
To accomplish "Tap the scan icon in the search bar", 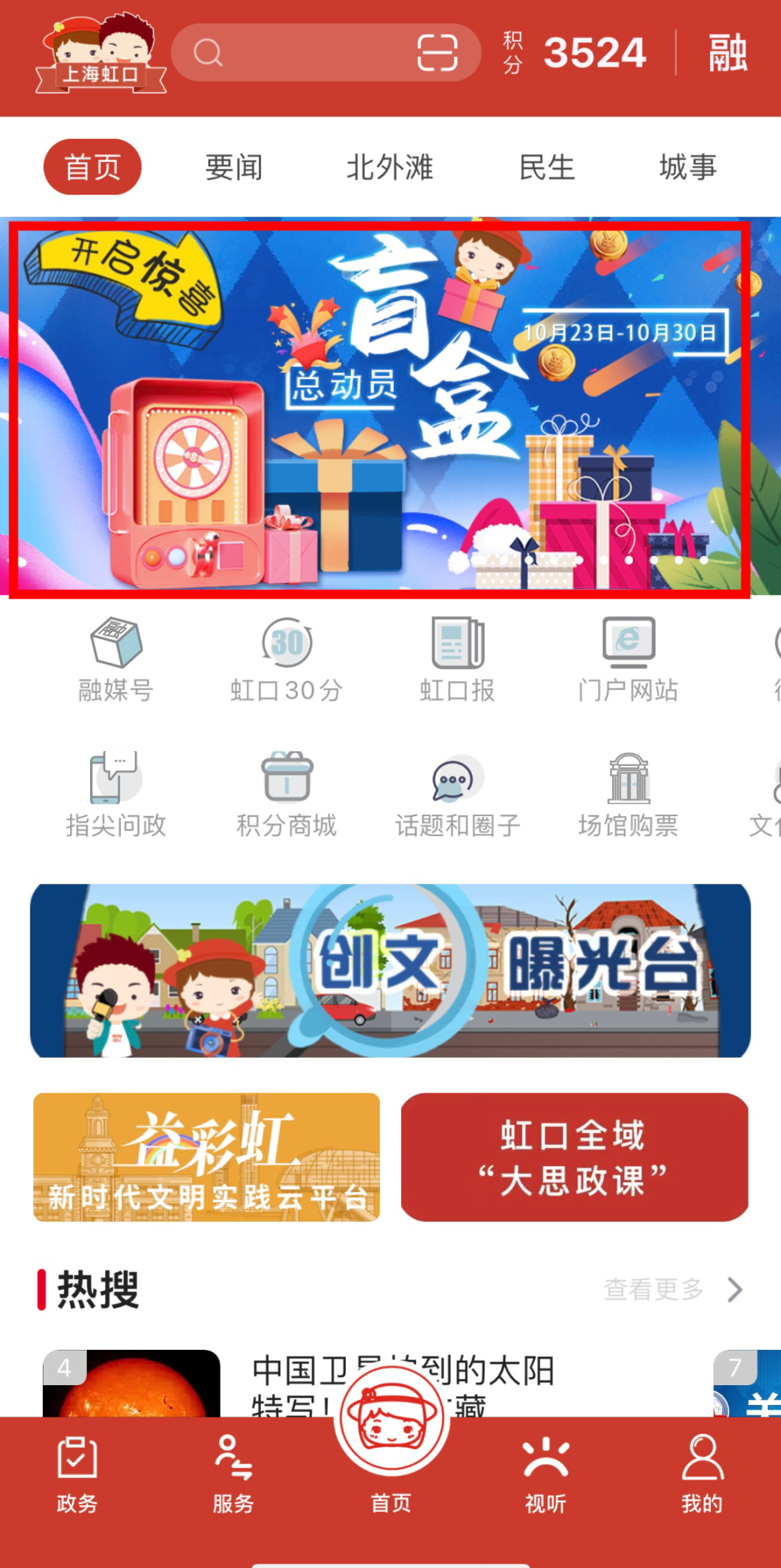I will click(x=437, y=53).
